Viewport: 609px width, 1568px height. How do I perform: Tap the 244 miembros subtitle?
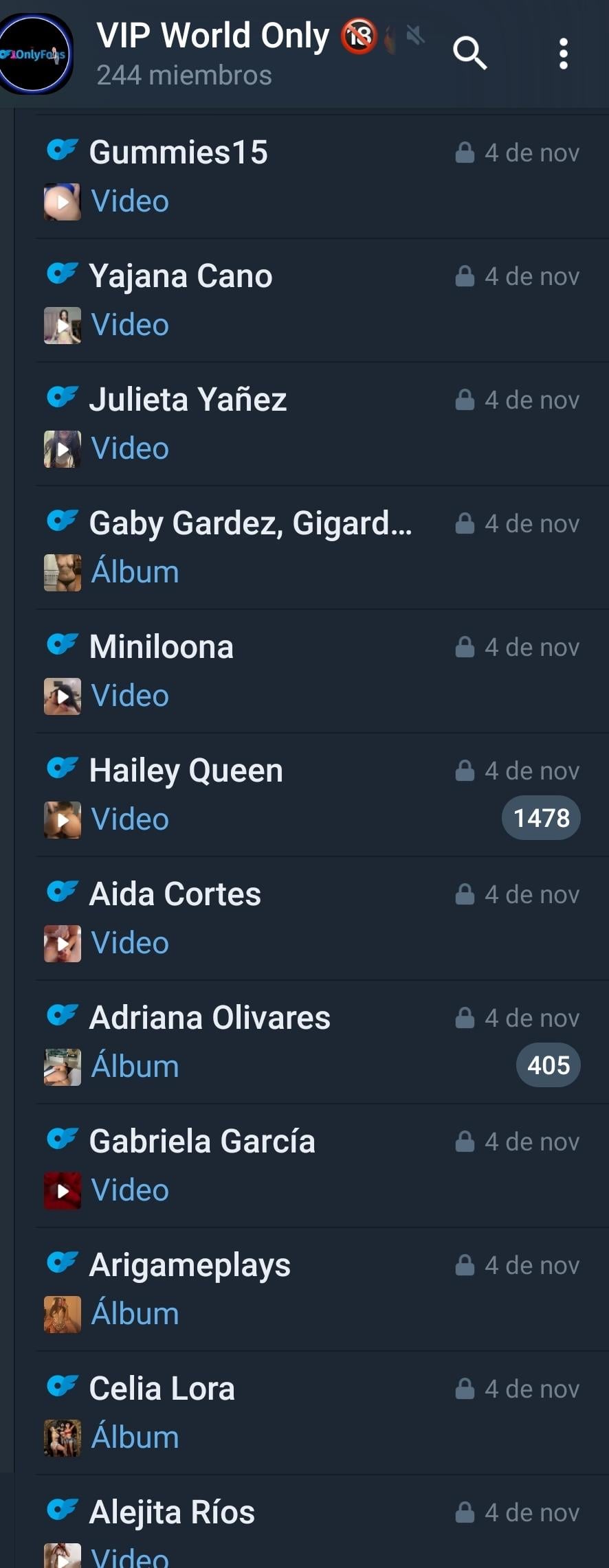tap(183, 74)
